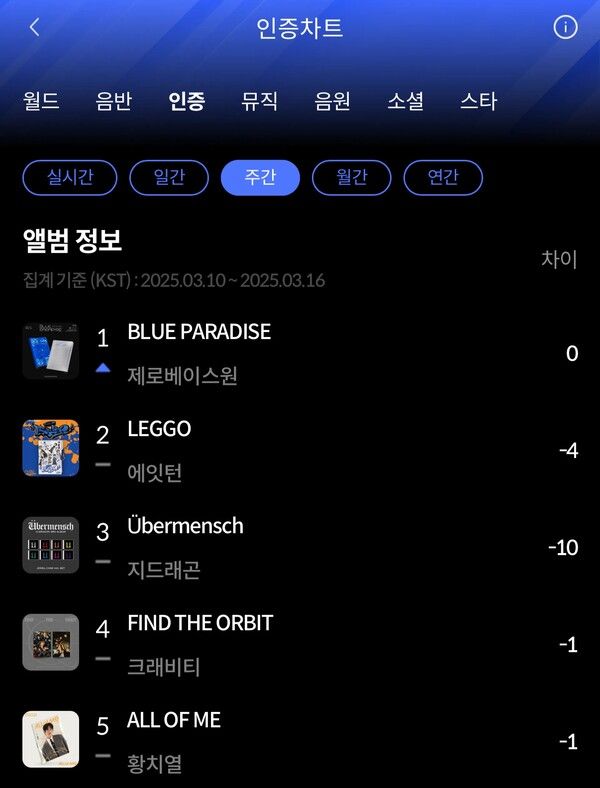600x788 pixels.
Task: Switch to the 월드 tab
Action: coord(41,101)
